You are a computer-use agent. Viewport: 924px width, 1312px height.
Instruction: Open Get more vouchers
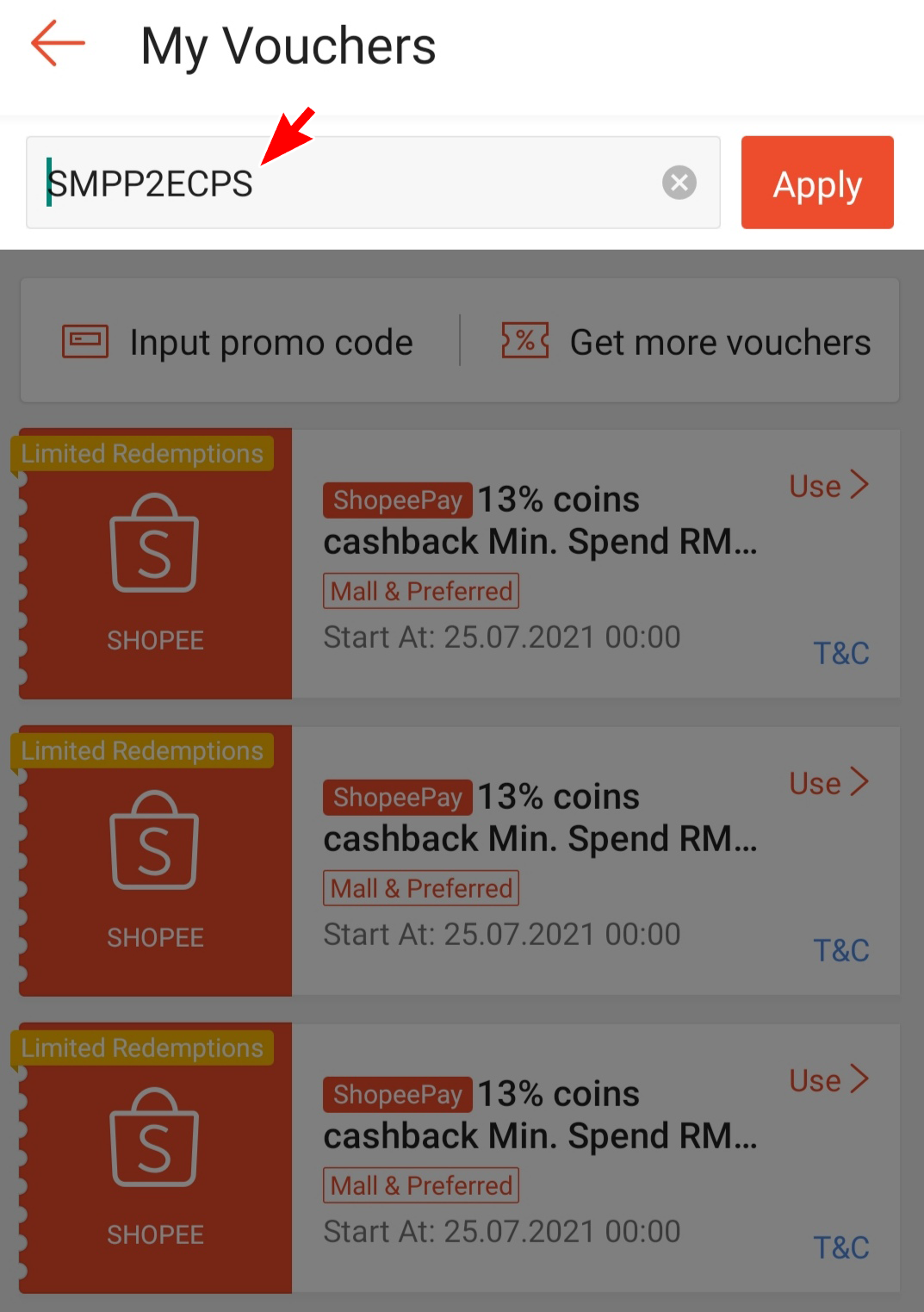coord(686,342)
